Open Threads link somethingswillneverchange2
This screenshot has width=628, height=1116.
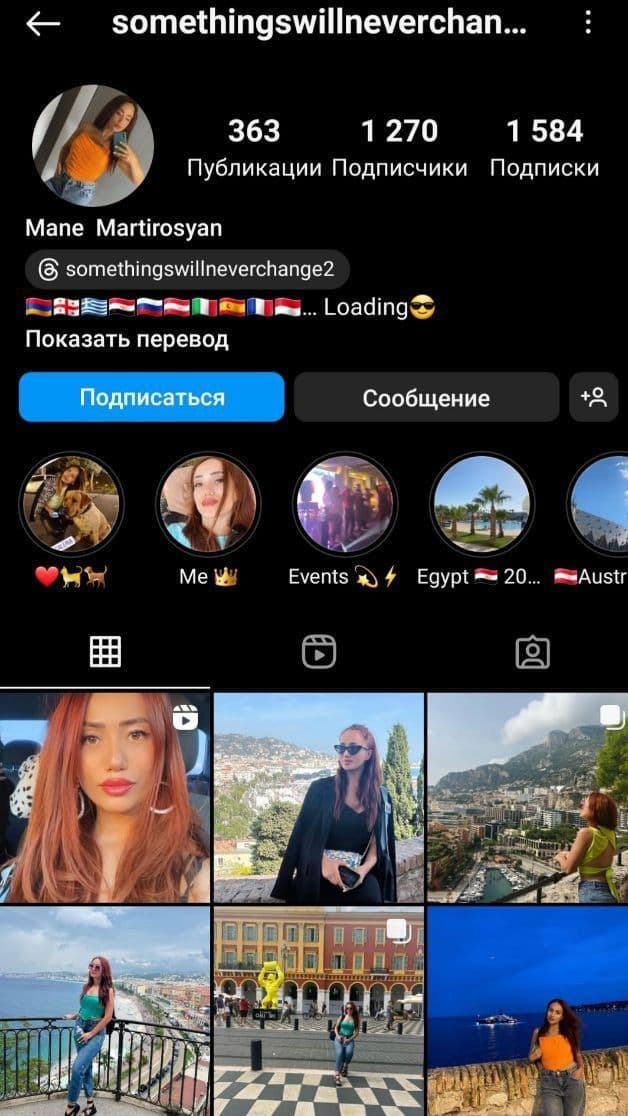click(188, 270)
